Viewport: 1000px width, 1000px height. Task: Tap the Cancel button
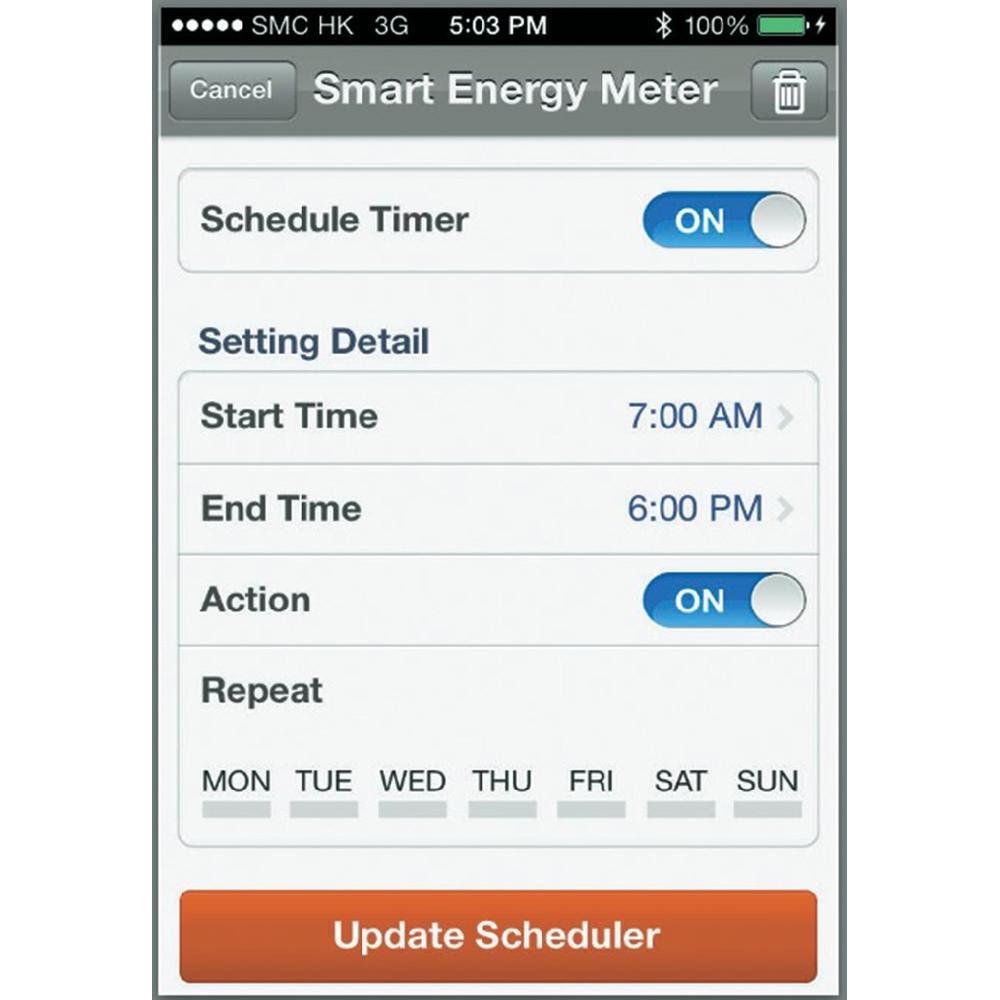coord(231,90)
